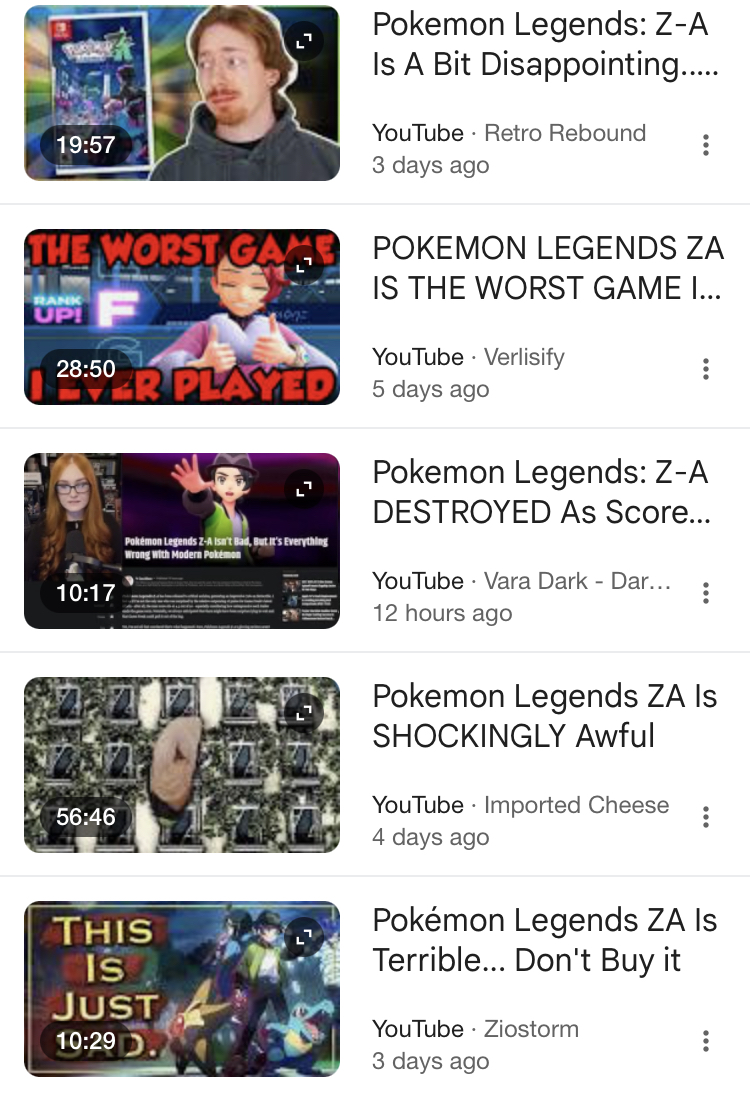Open "Pokémon Legends ZA Is Terrible... Don't Buy it"

pos(545,940)
